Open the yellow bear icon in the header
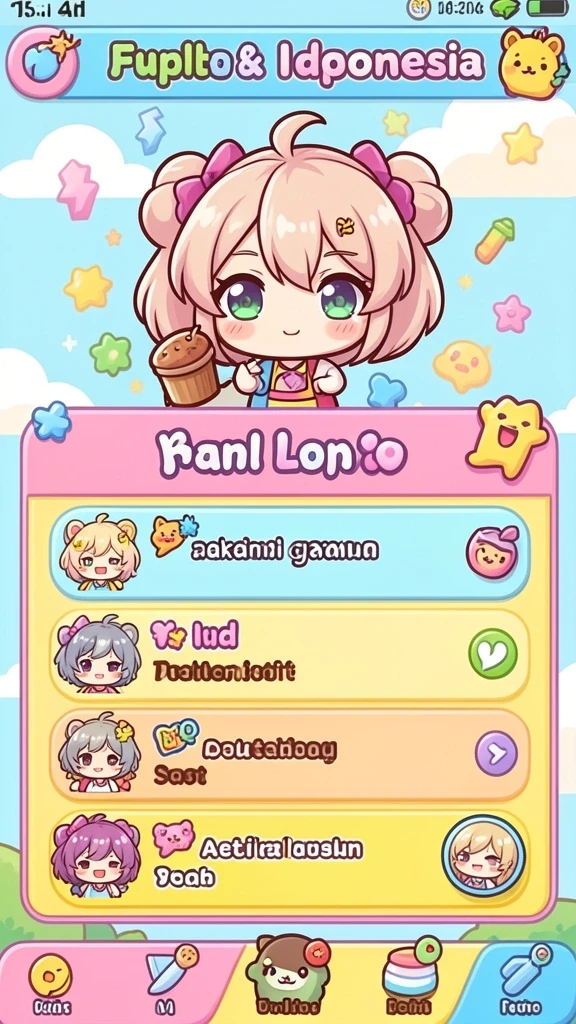This screenshot has height=1024, width=576. [x=532, y=63]
